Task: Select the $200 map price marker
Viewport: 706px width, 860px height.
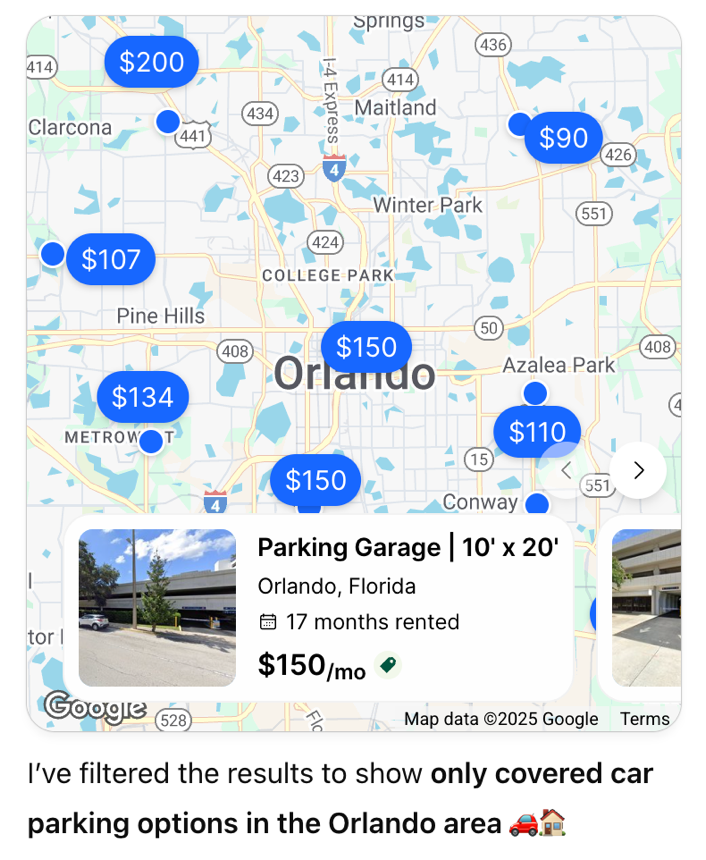Action: (152, 62)
